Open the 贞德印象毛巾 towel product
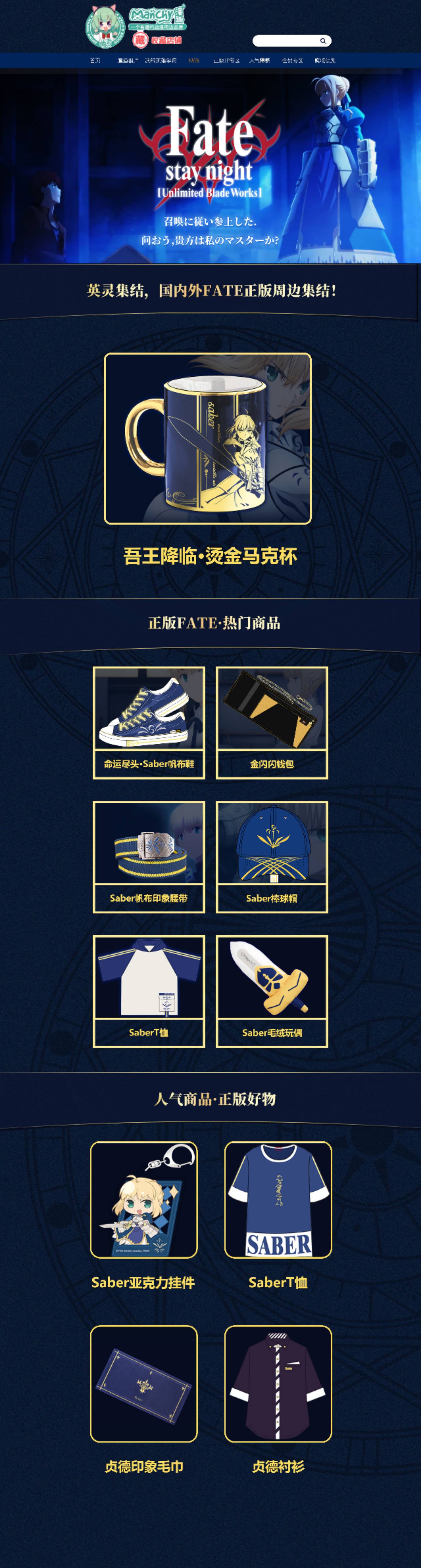The image size is (421, 1568). [144, 1383]
